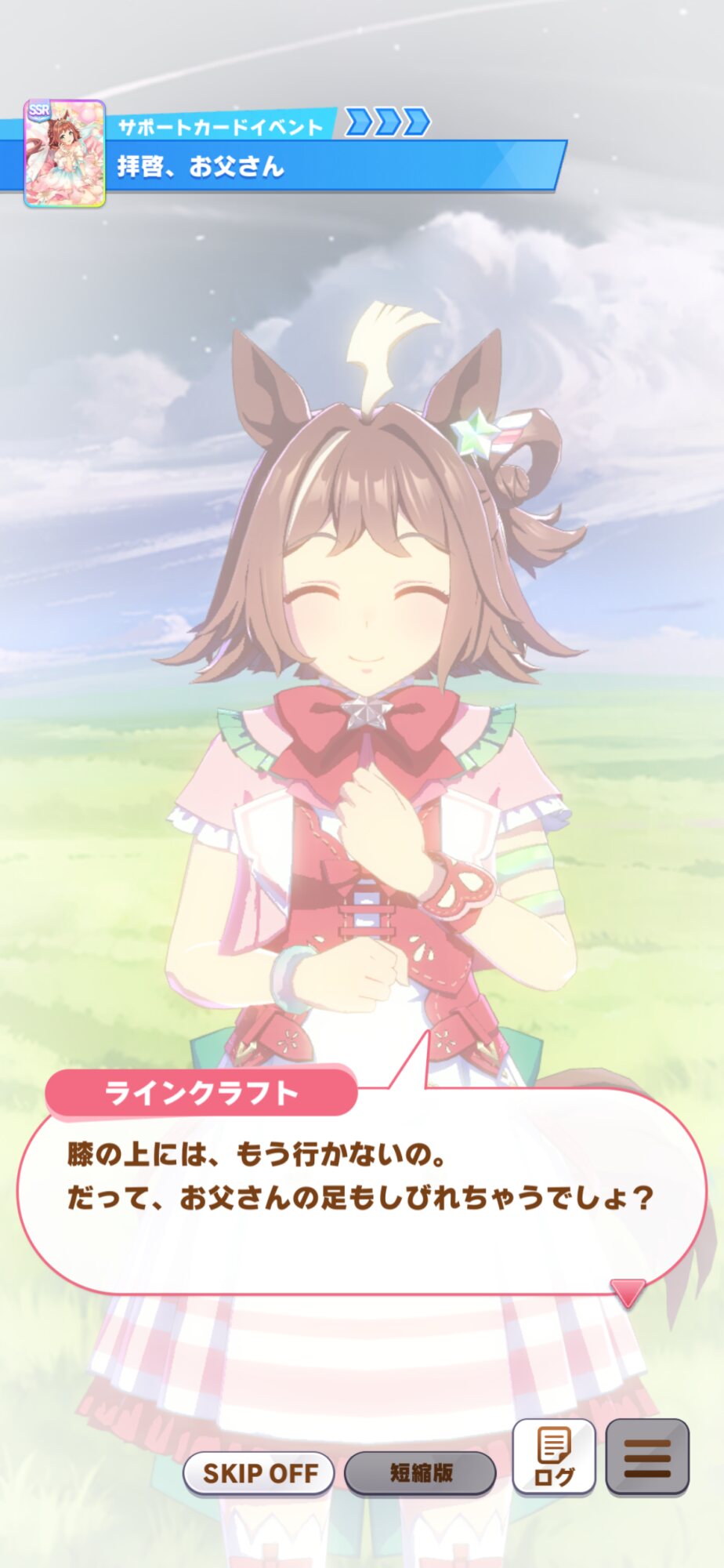Toggle the SKIP OFF button

tap(259, 1473)
